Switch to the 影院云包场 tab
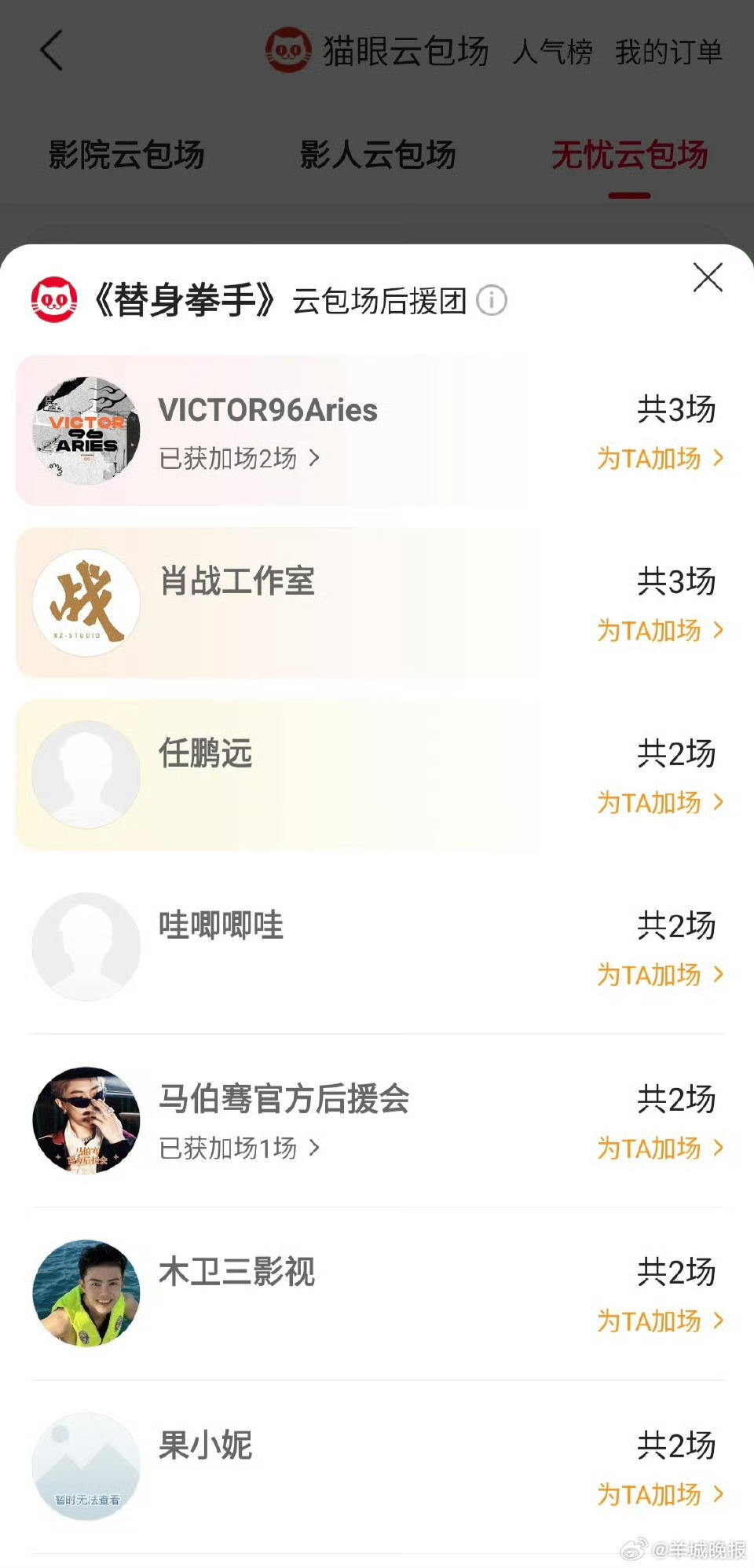Viewport: 754px width, 1568px height. [x=126, y=156]
